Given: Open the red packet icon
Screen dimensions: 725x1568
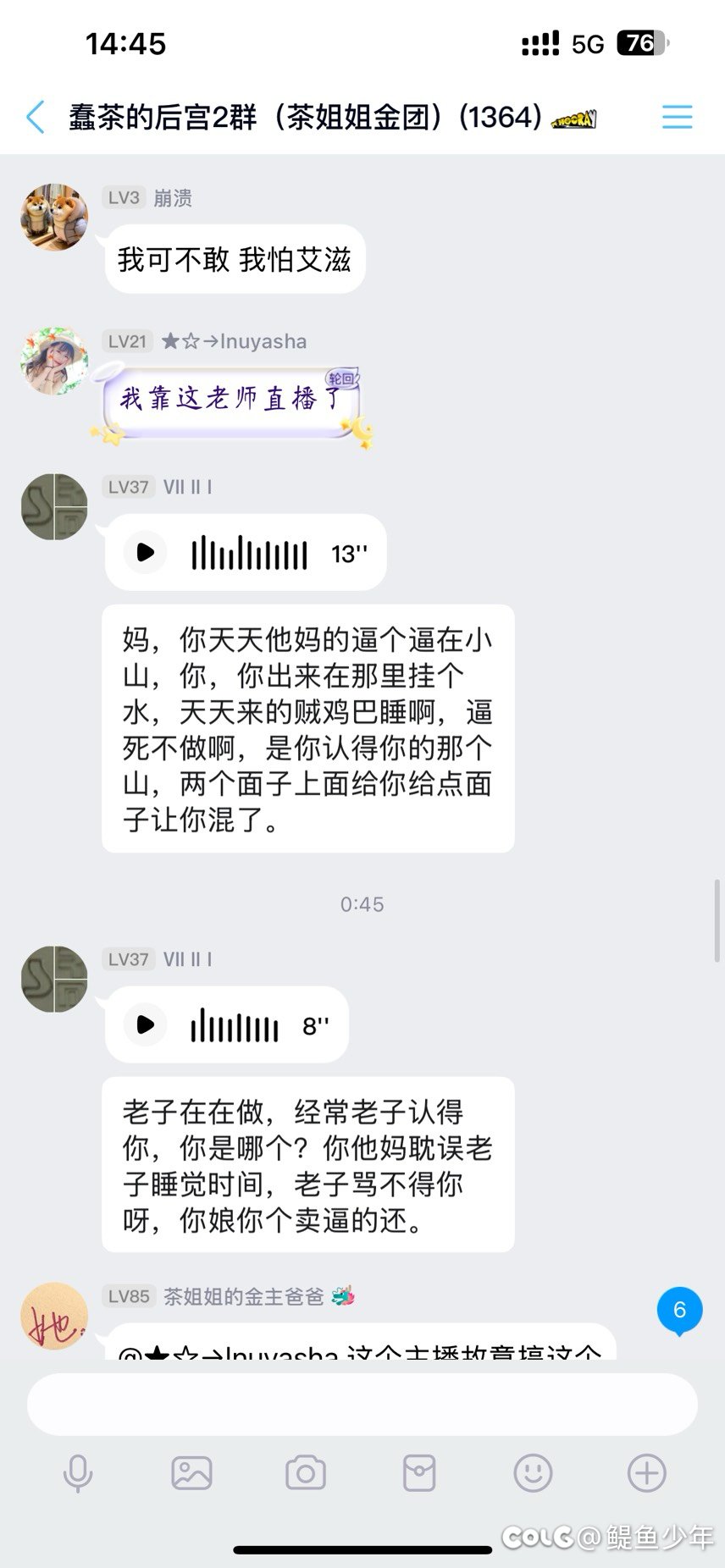Looking at the screenshot, I should click(419, 1473).
